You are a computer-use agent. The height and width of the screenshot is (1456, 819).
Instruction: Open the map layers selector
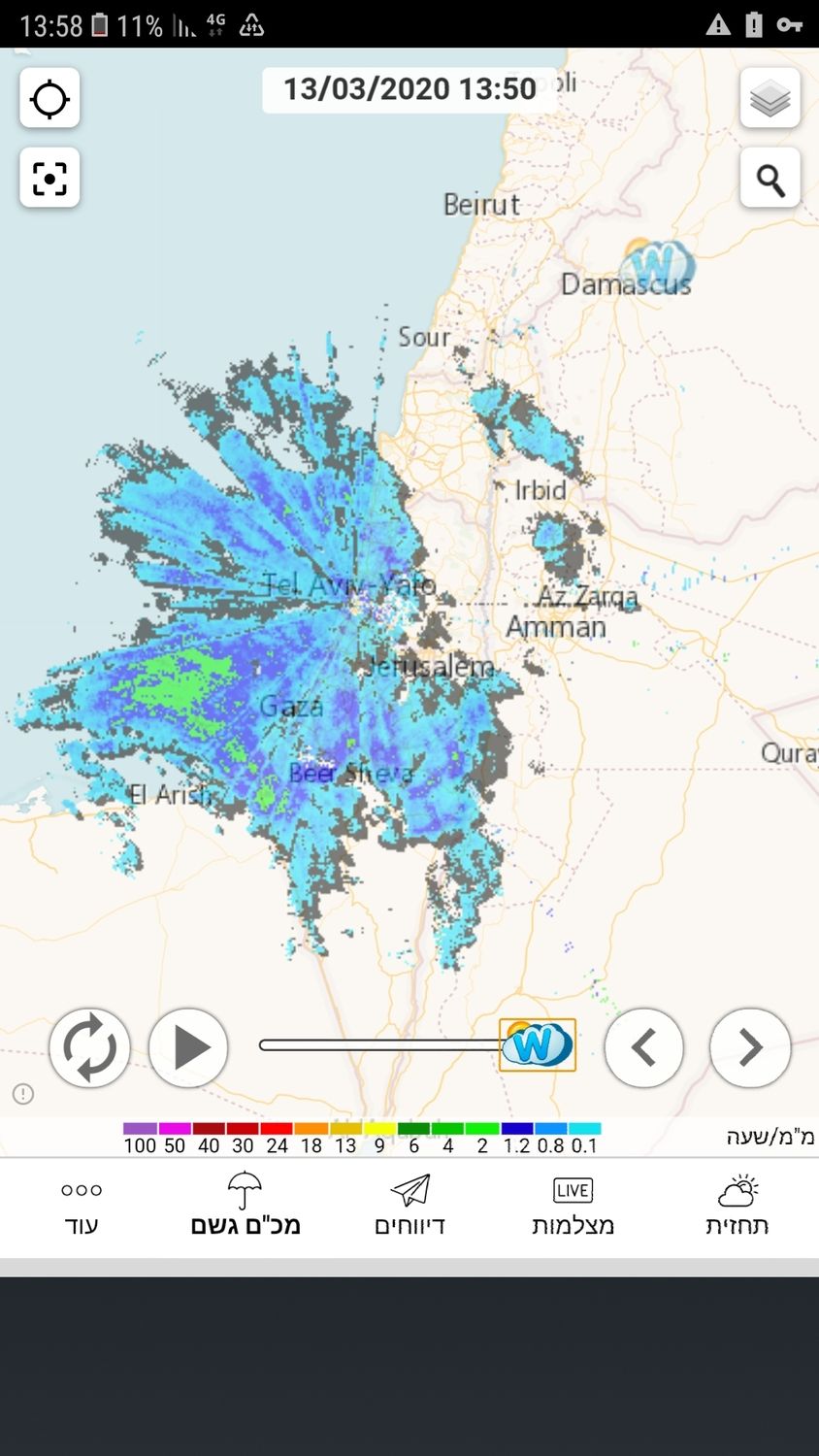click(770, 98)
